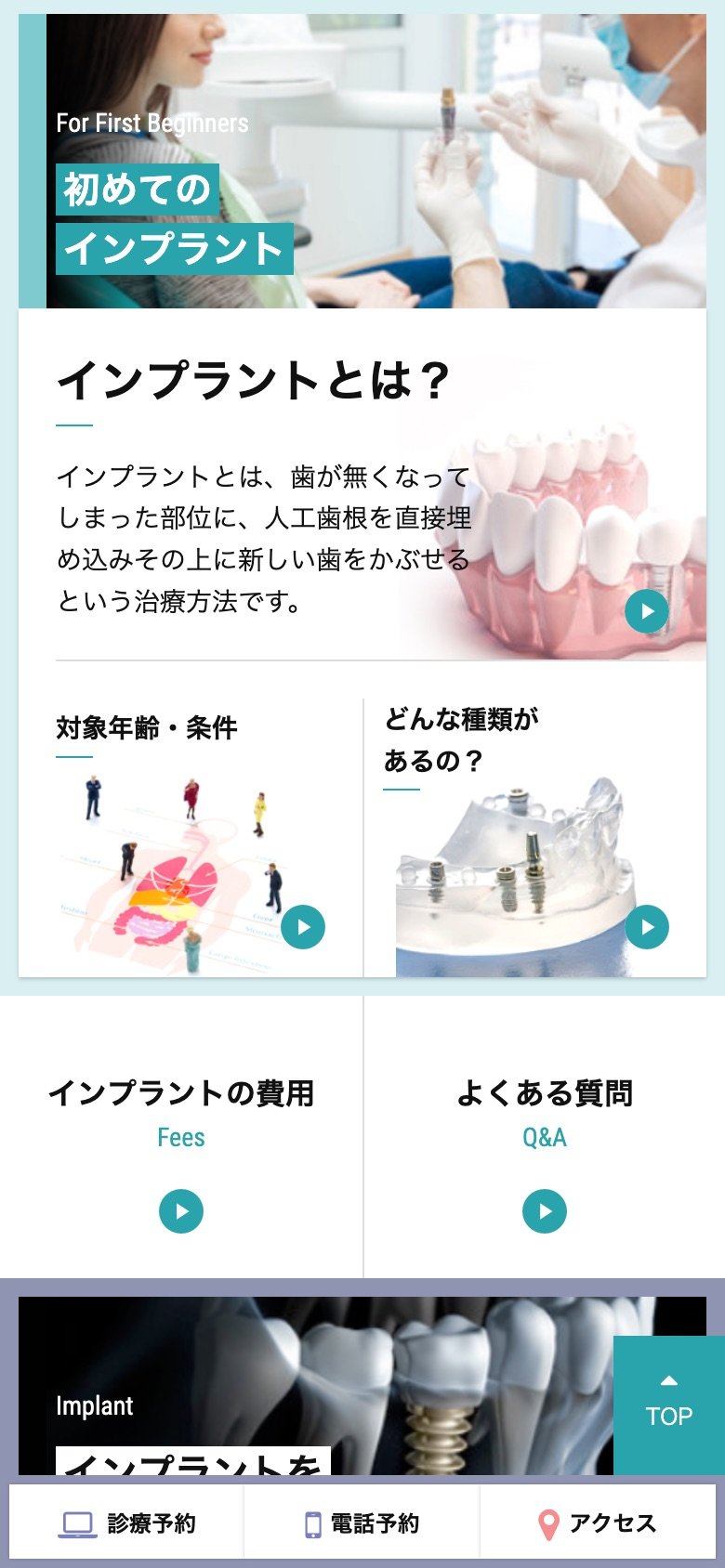Open 対象年齢・条件 card
This screenshot has width=725, height=1568.
(x=191, y=838)
